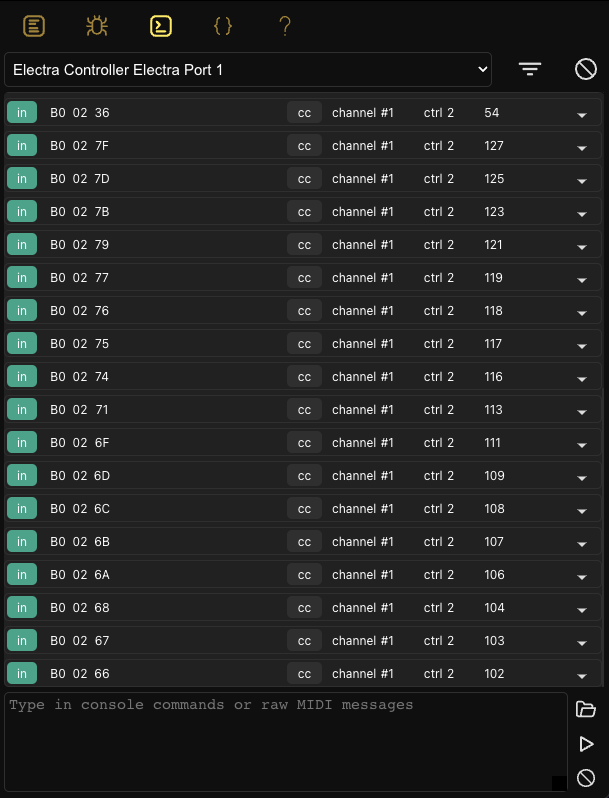Viewport: 609px width, 798px height.
Task: Expand the B0 02 36 message row
Action: point(581,114)
